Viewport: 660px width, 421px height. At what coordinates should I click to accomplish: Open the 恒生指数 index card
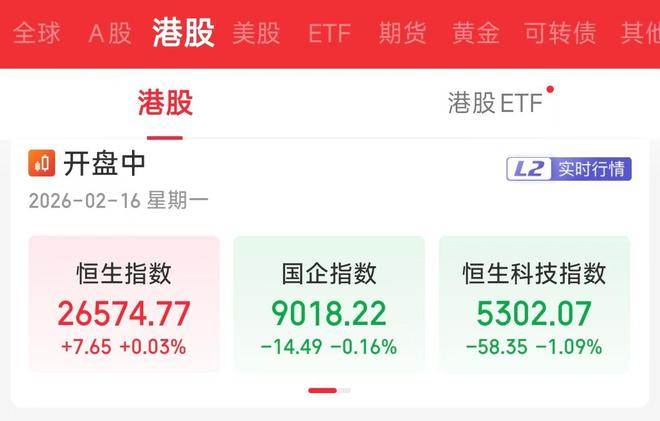(123, 304)
